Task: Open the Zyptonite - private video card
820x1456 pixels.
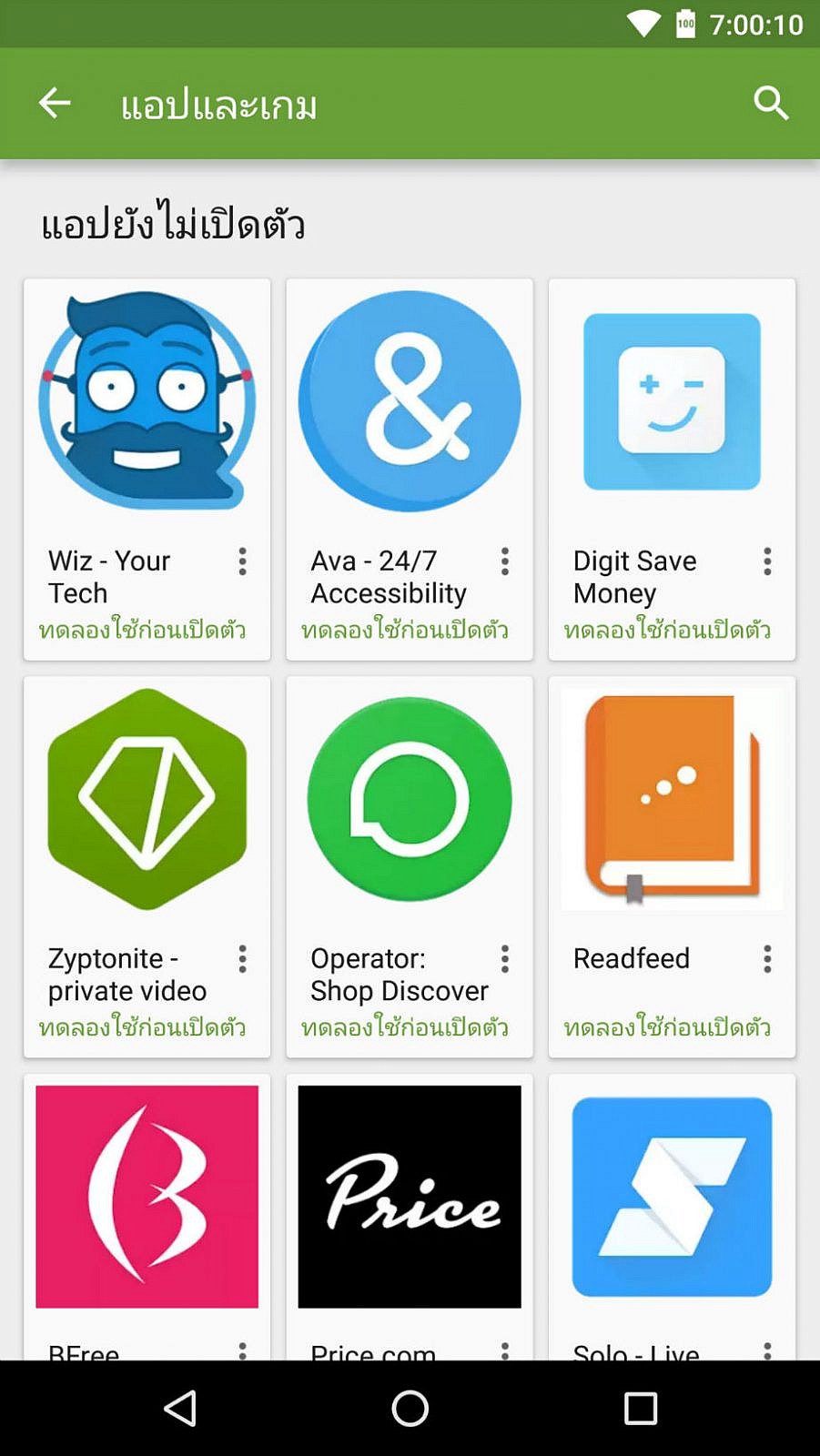Action: 147,799
